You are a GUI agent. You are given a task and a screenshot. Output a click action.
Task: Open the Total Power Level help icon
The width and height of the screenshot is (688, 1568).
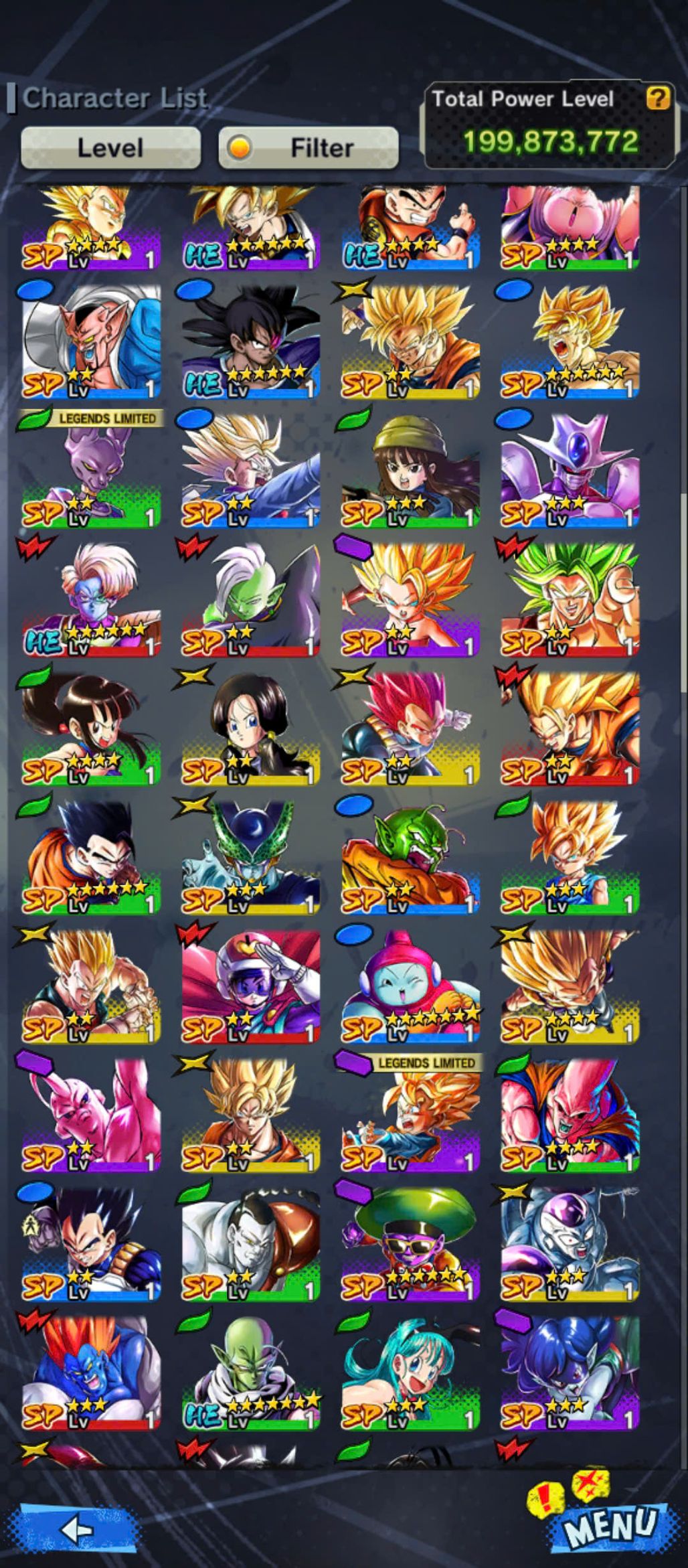tap(657, 98)
